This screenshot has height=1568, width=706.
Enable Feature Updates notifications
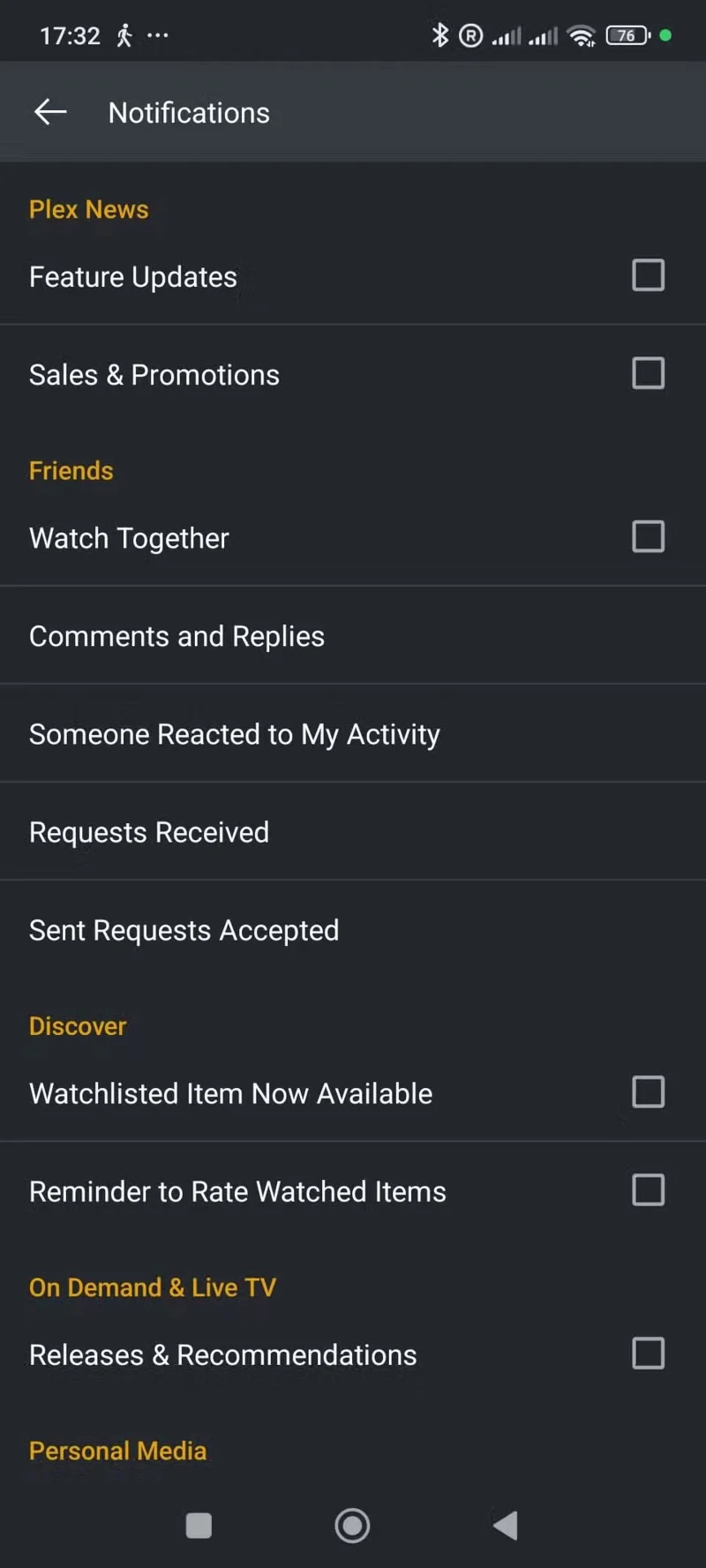[649, 275]
